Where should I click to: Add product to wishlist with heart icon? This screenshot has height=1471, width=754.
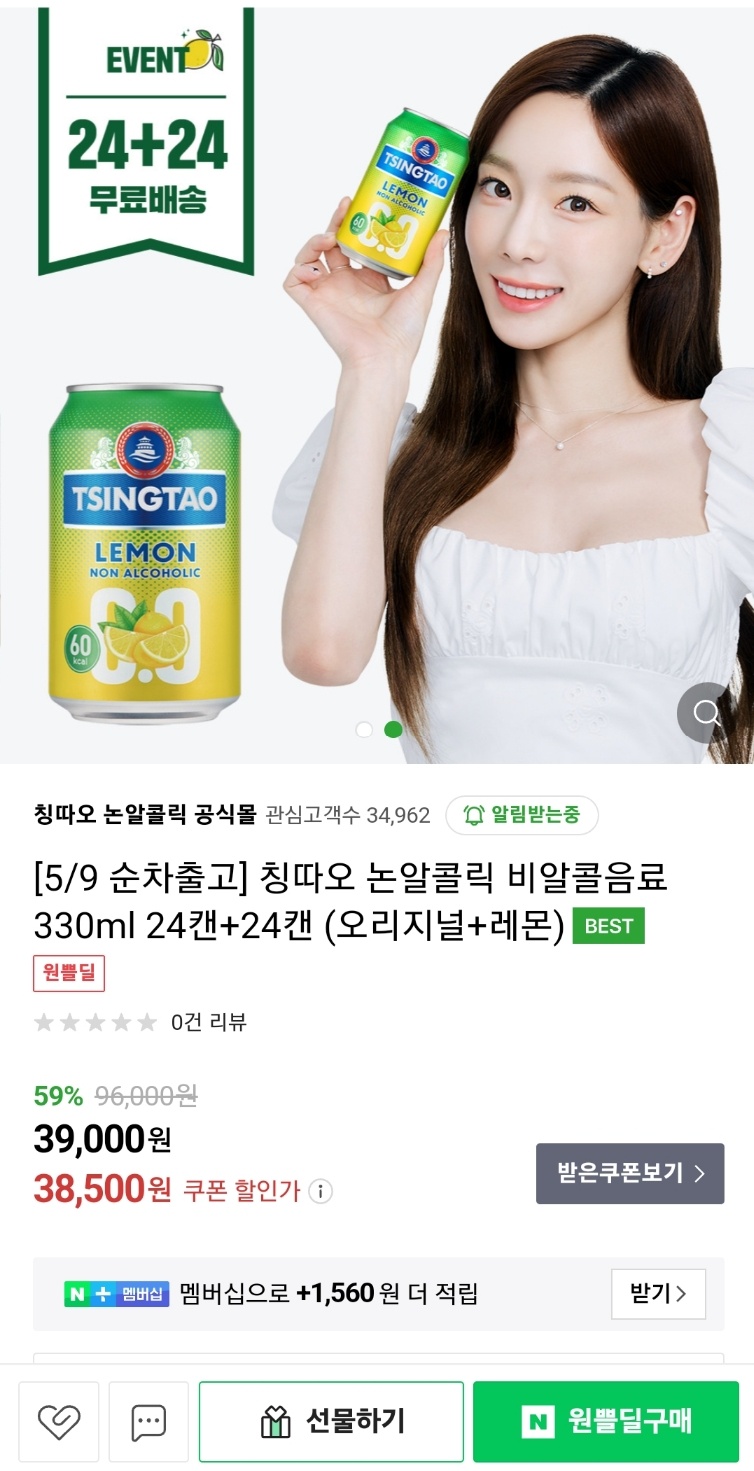(x=59, y=1421)
